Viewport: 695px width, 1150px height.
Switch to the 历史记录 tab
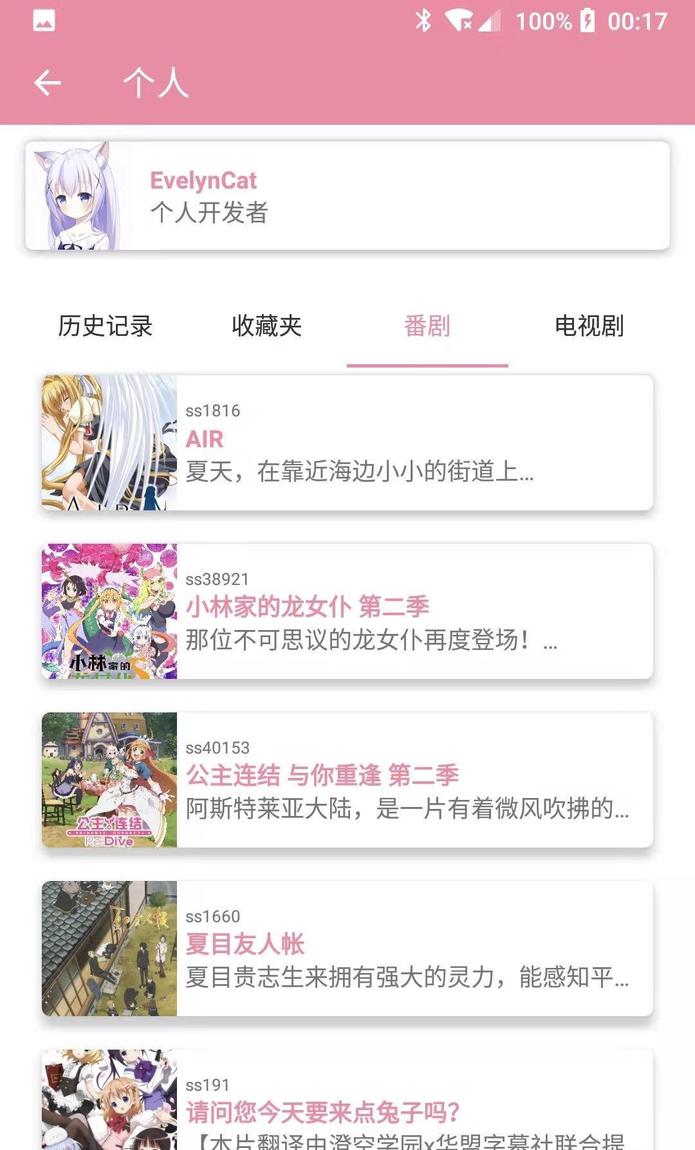coord(105,326)
